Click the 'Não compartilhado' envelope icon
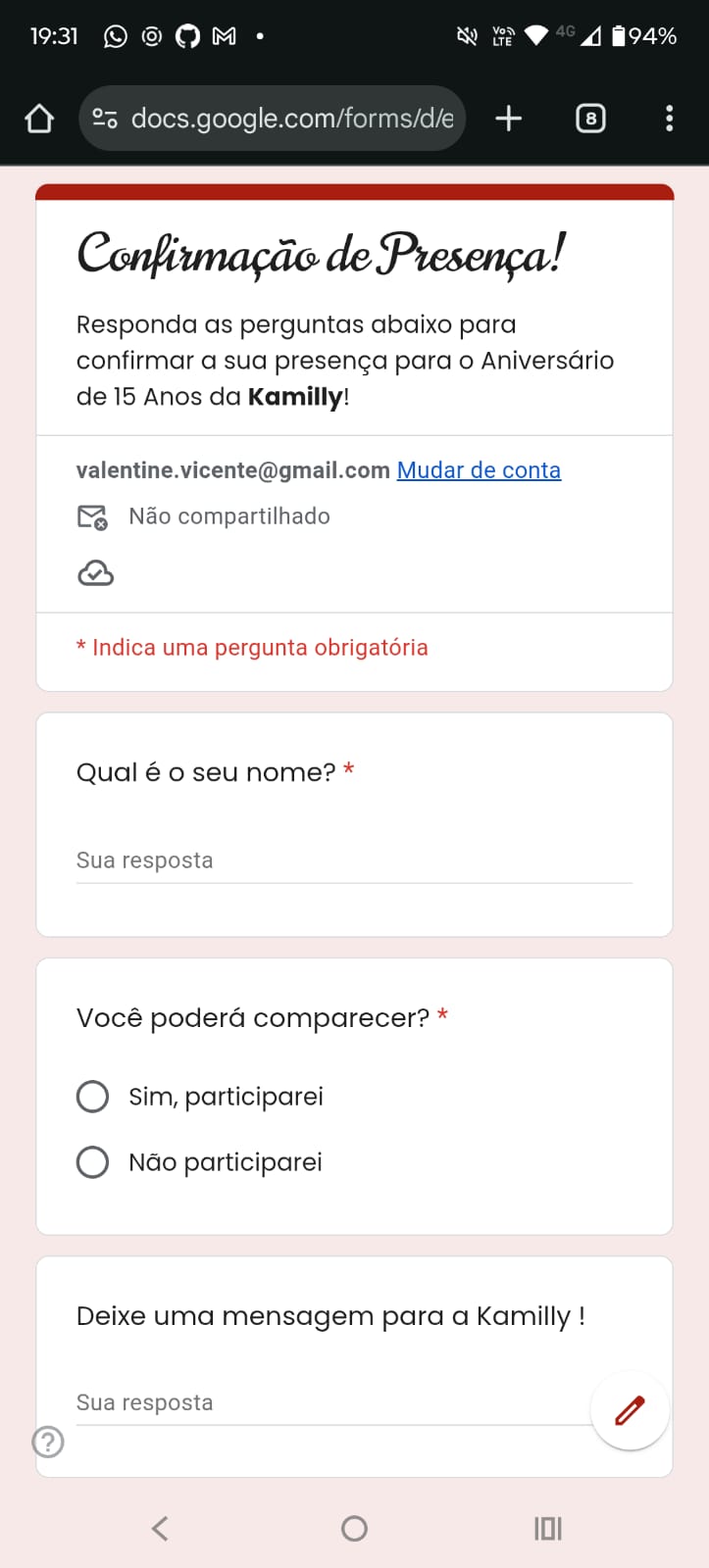 [92, 515]
